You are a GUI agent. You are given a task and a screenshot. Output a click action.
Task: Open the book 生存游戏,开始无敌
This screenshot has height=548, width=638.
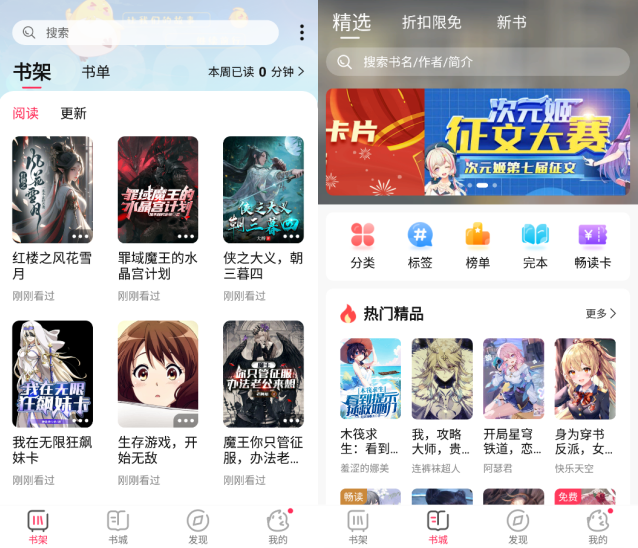(158, 373)
